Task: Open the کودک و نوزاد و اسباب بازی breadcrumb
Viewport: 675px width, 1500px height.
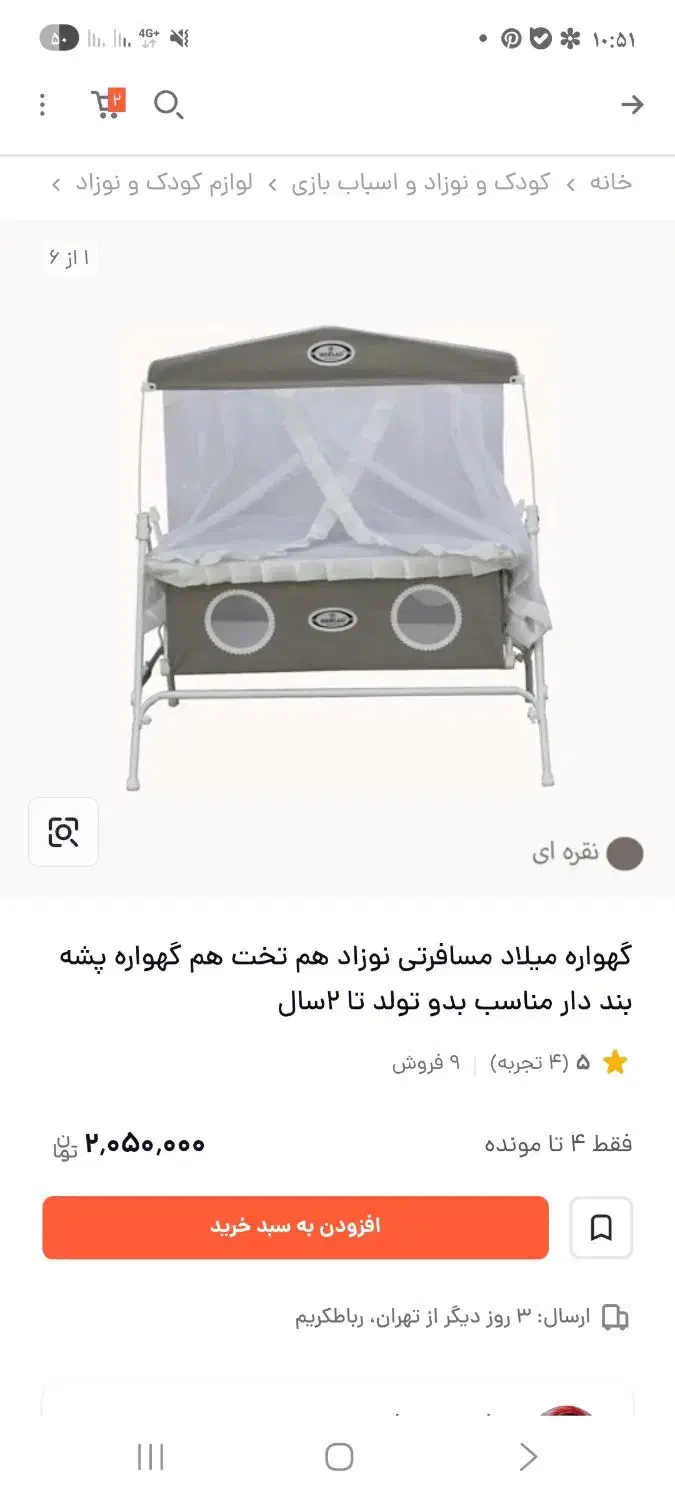Action: (x=421, y=183)
